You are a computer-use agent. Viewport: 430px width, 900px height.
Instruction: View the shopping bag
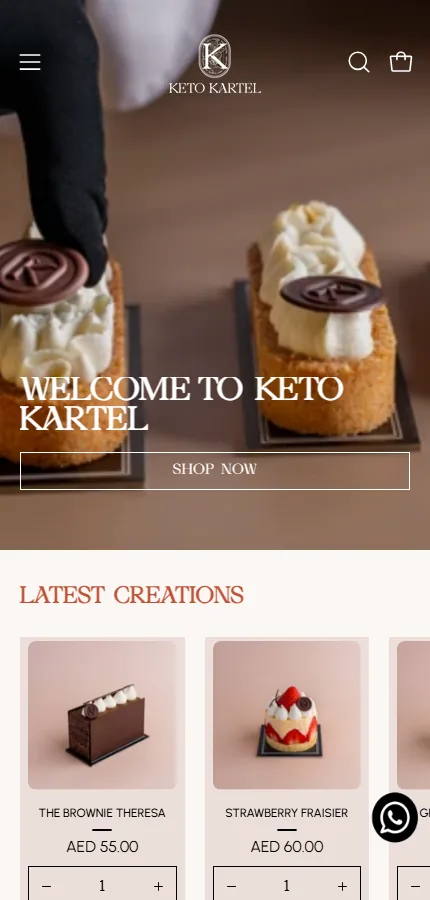coord(401,61)
